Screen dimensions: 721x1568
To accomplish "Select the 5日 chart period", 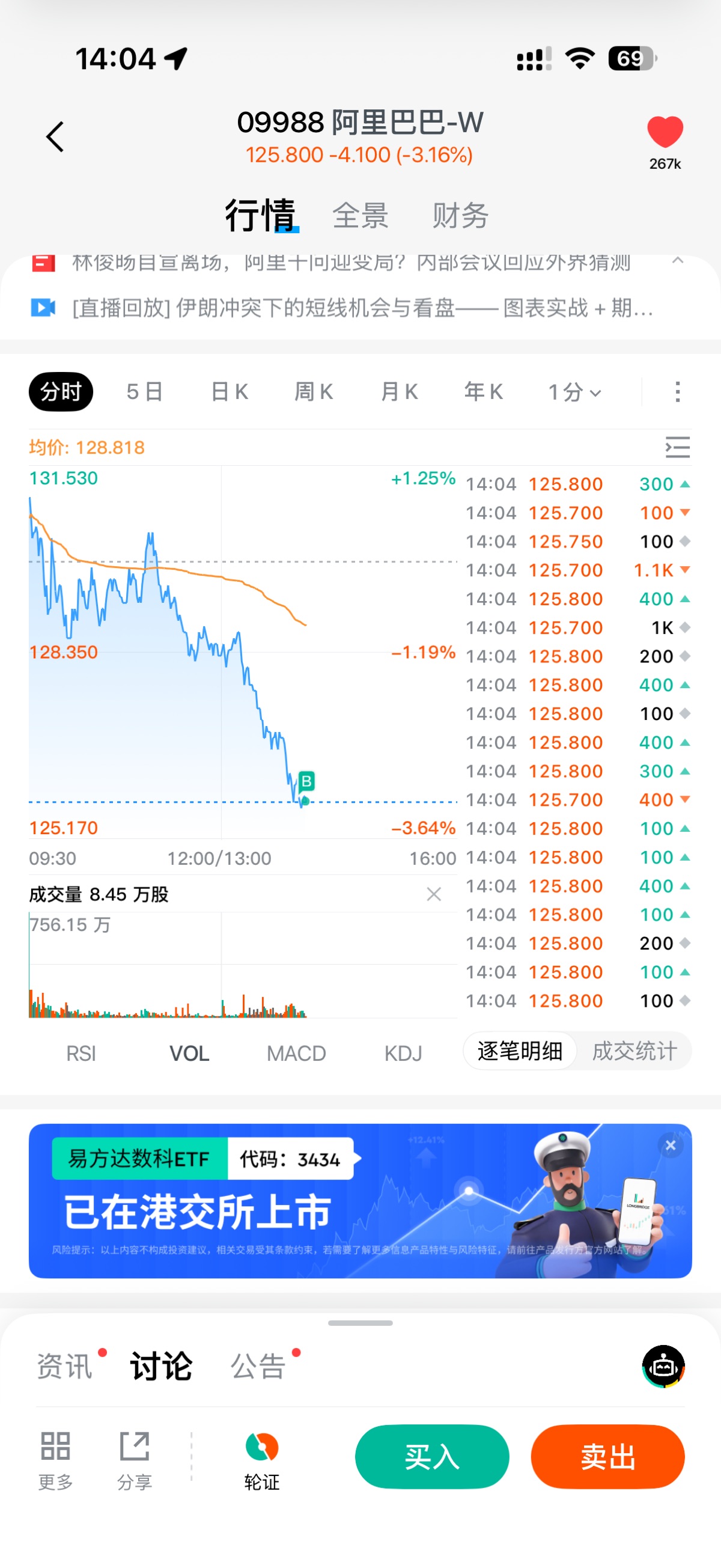I will coord(145,391).
